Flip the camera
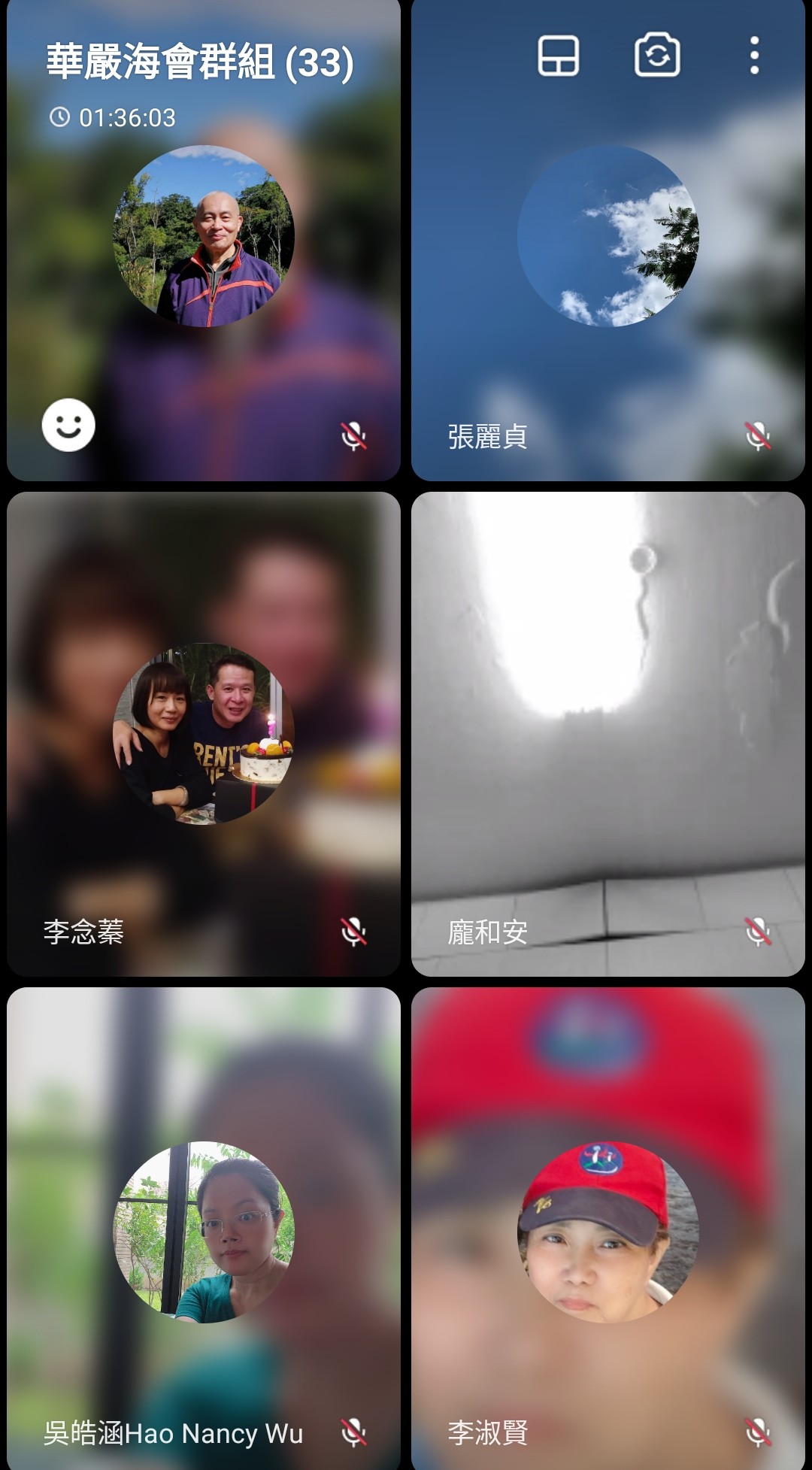Viewport: 812px width, 1470px height. [657, 56]
